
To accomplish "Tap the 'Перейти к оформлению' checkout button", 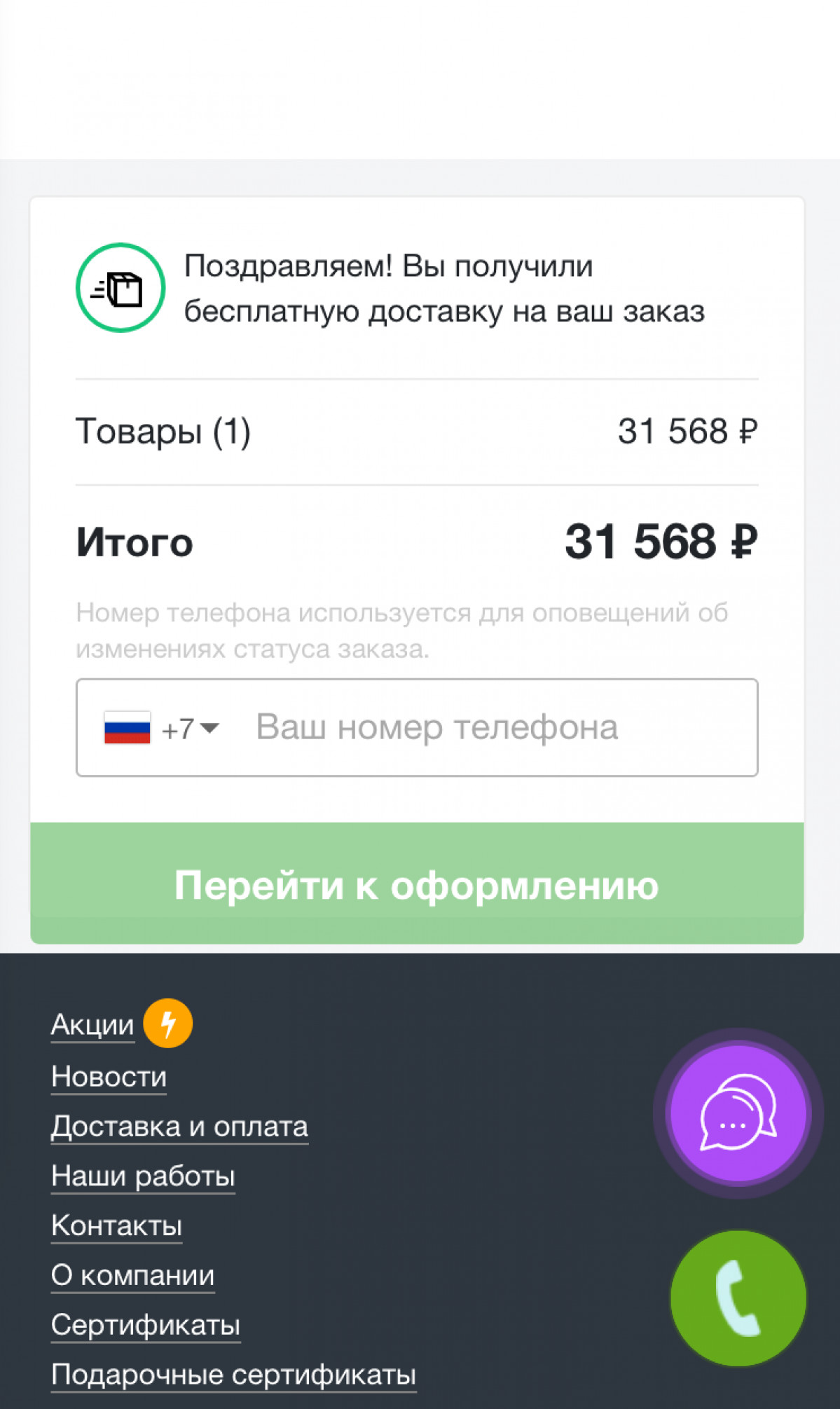I will pos(417,884).
